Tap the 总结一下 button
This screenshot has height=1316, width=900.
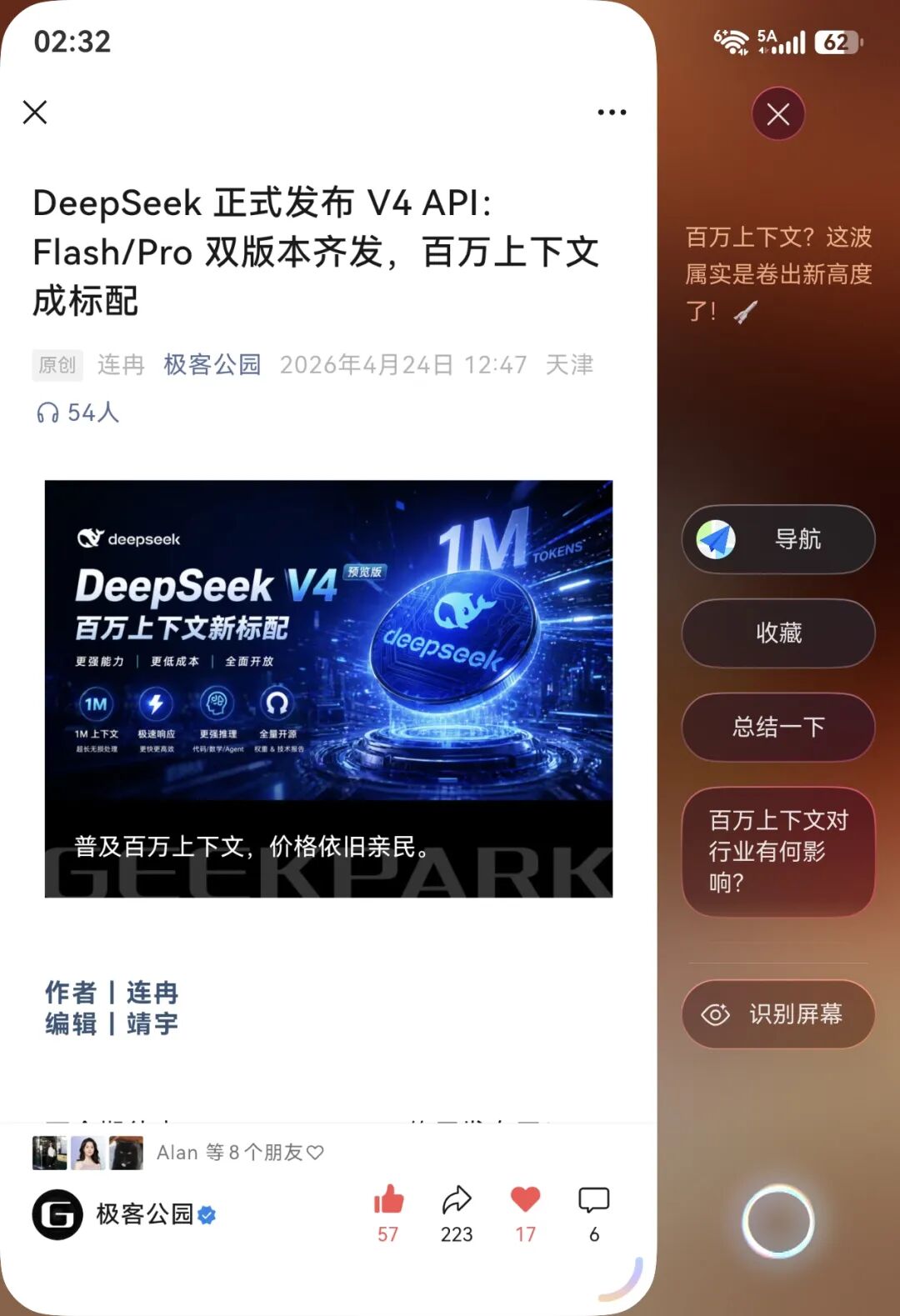click(x=777, y=728)
